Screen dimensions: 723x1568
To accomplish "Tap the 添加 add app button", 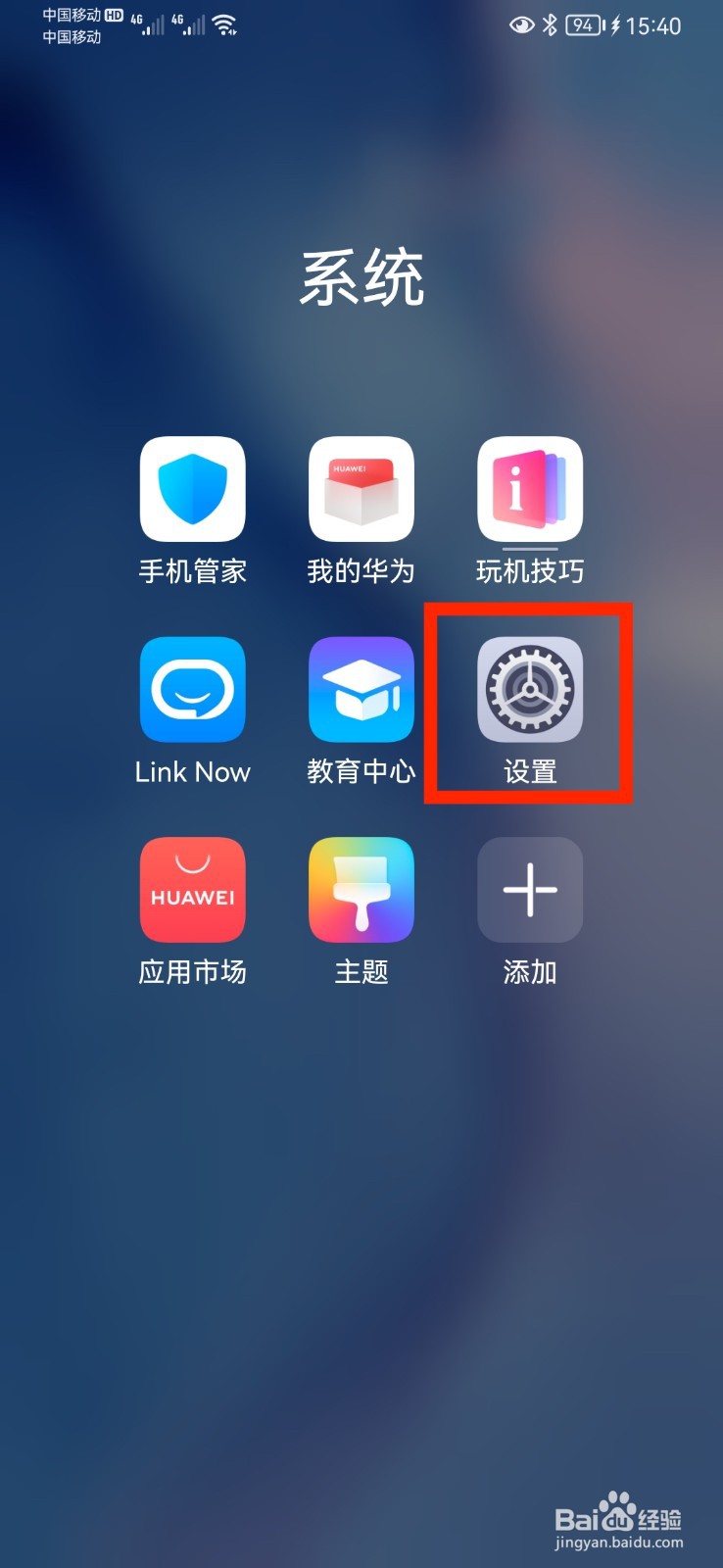I will pyautogui.click(x=529, y=890).
